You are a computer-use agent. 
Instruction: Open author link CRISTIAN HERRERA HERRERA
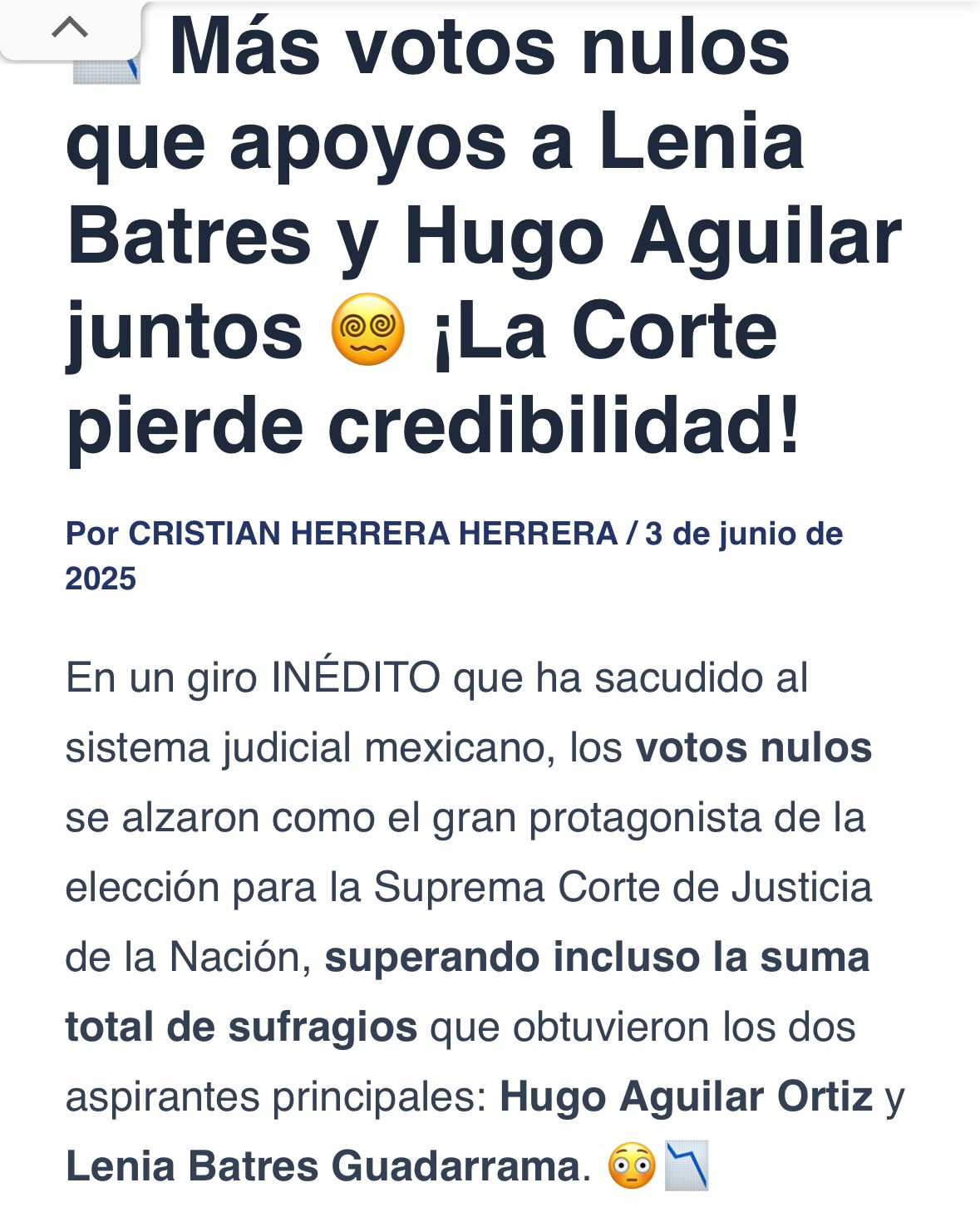tap(372, 534)
